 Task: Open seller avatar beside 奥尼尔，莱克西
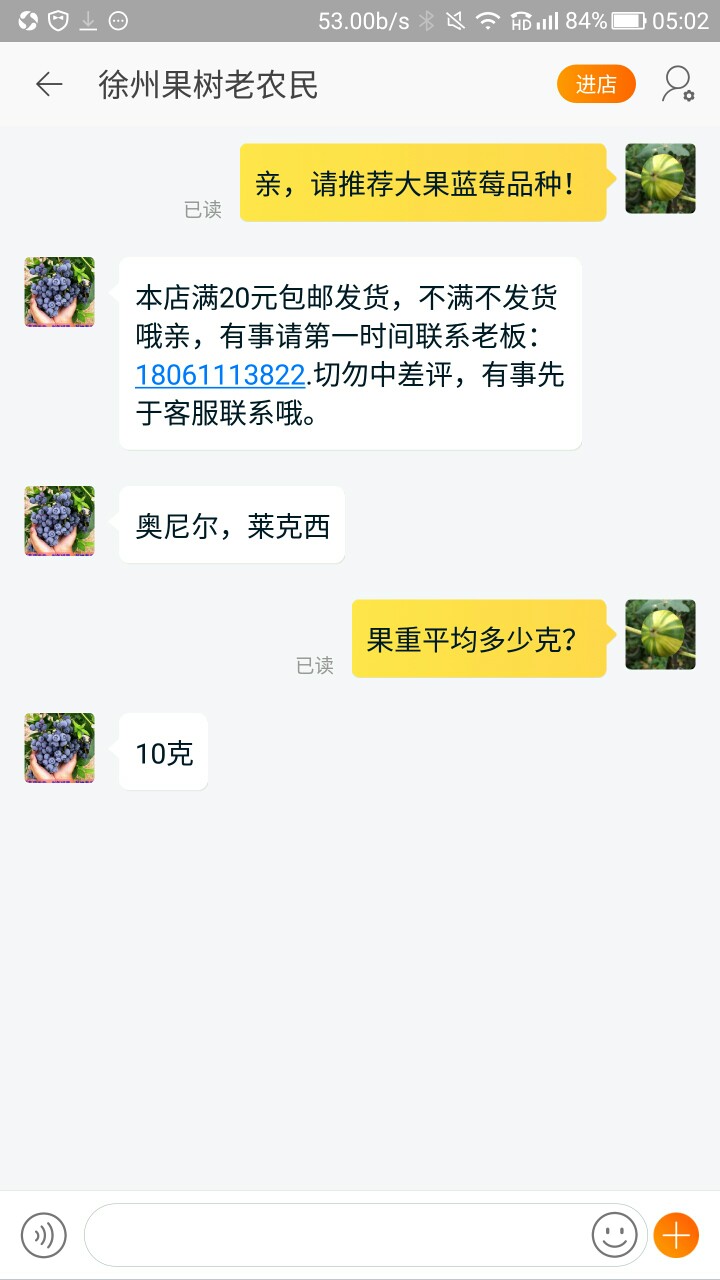click(x=60, y=521)
